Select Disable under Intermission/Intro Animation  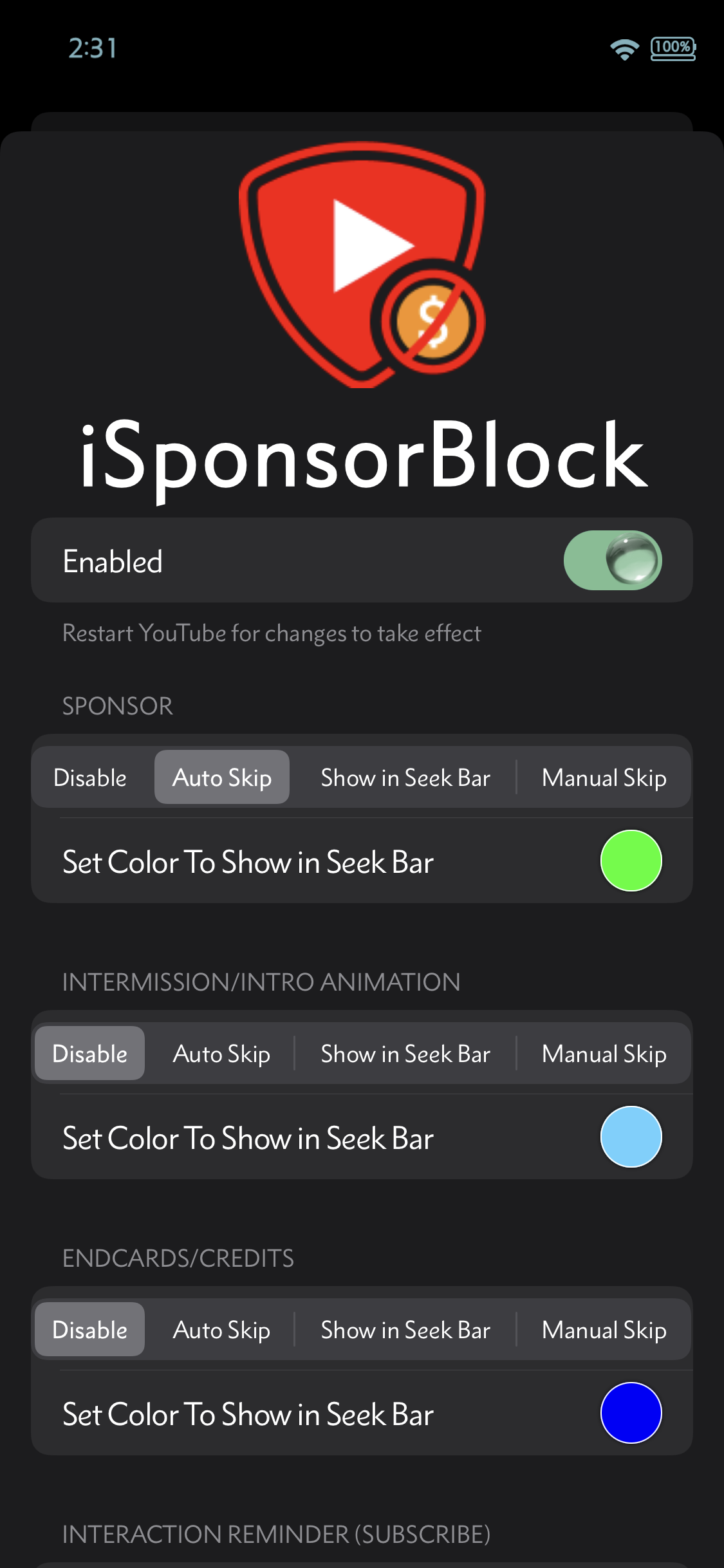[90, 1053]
